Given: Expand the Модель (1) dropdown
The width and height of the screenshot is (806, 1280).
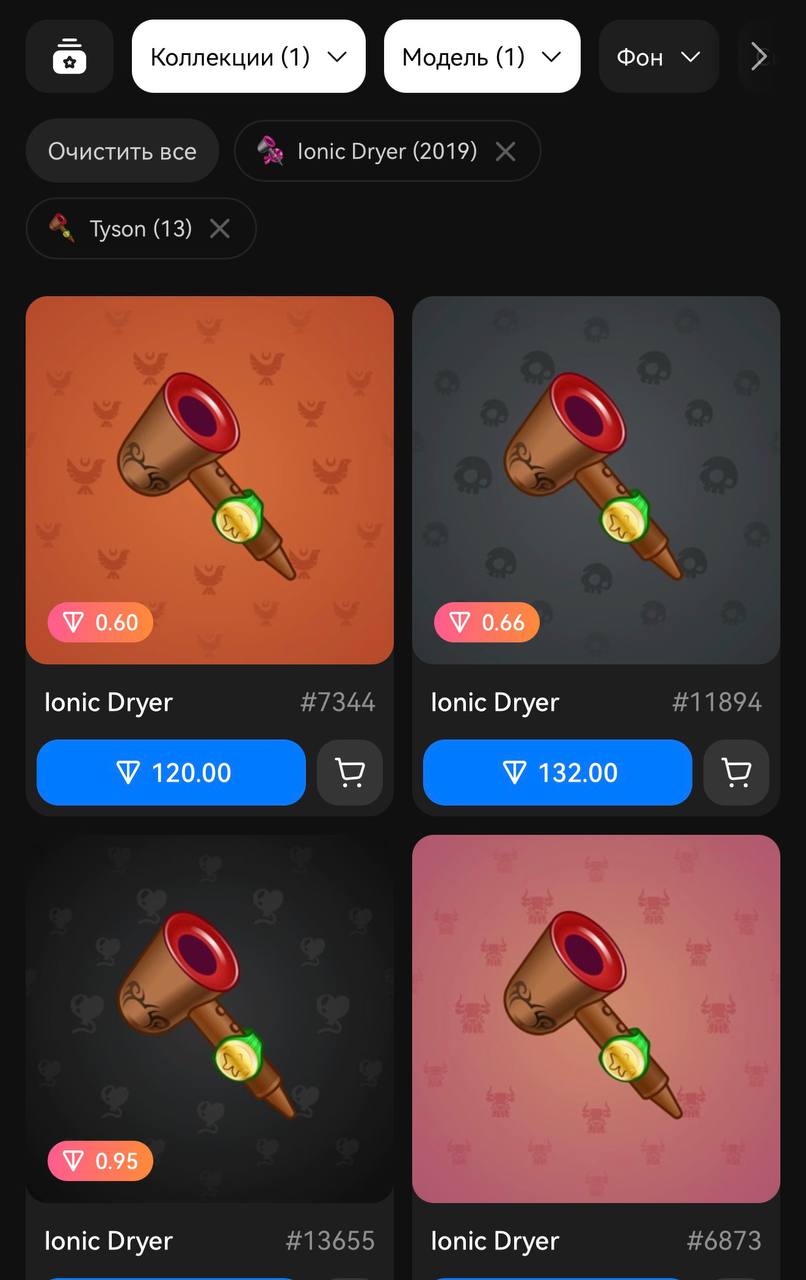Looking at the screenshot, I should pyautogui.click(x=481, y=57).
